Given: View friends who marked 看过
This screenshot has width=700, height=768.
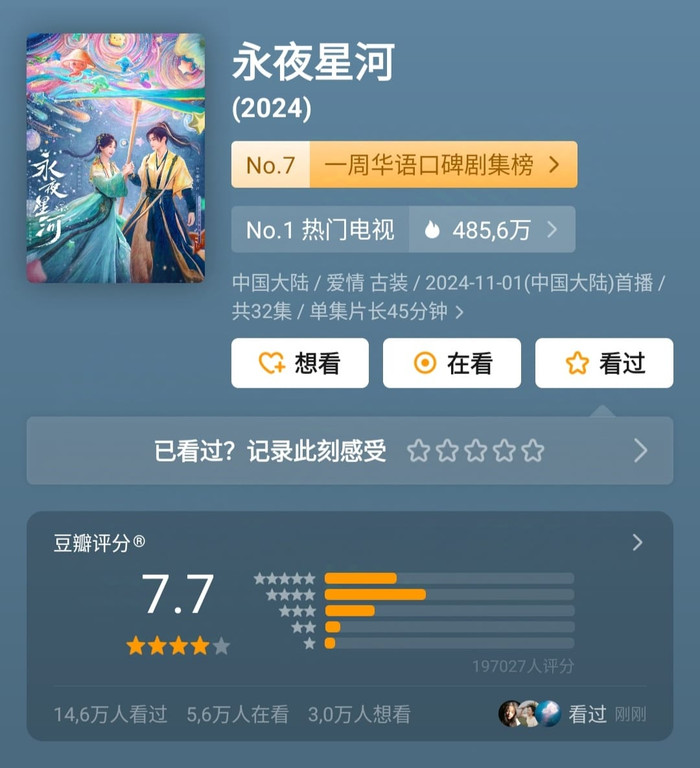Looking at the screenshot, I should tap(568, 714).
